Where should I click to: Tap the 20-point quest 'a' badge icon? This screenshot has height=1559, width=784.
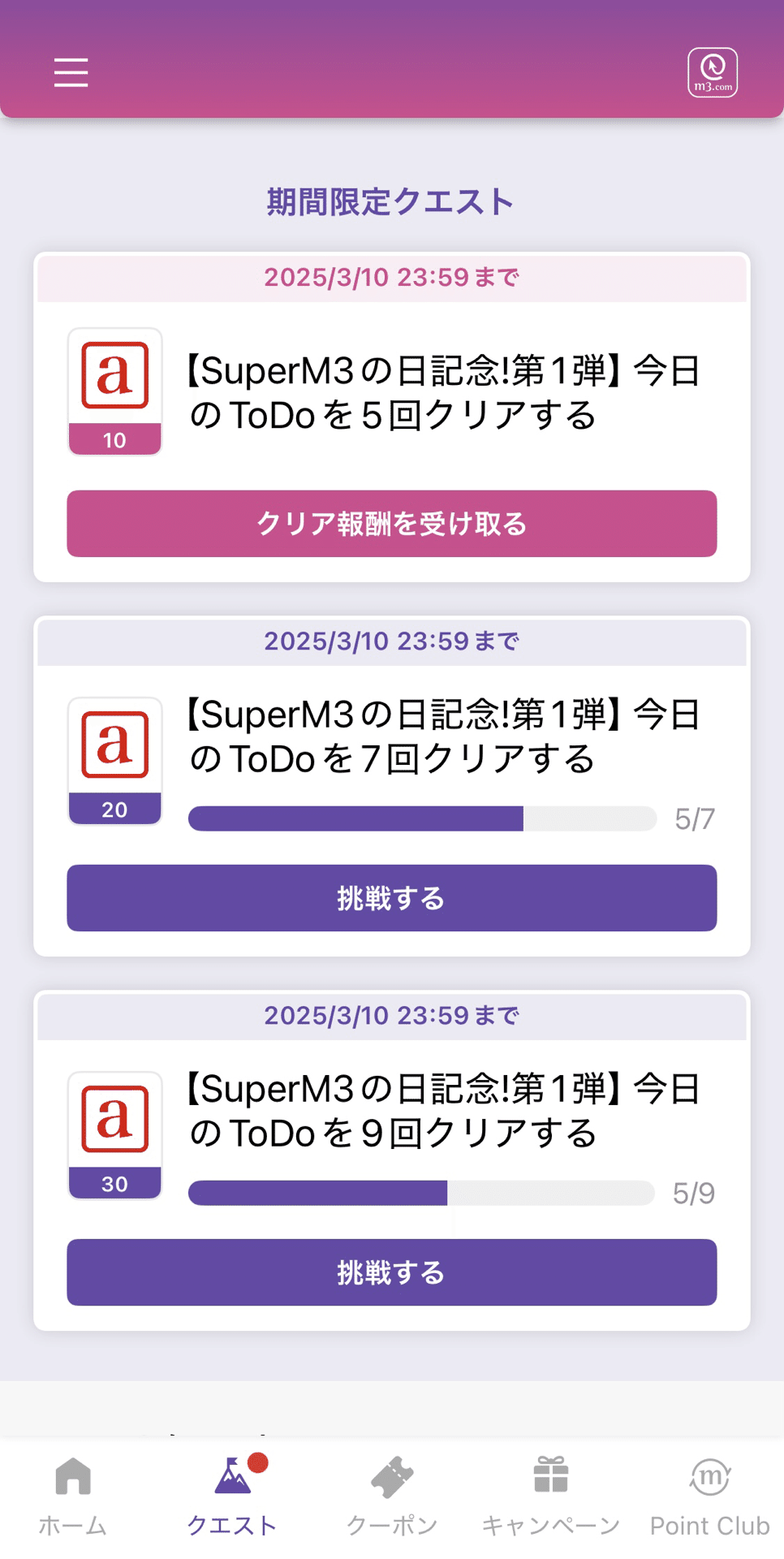tap(114, 759)
